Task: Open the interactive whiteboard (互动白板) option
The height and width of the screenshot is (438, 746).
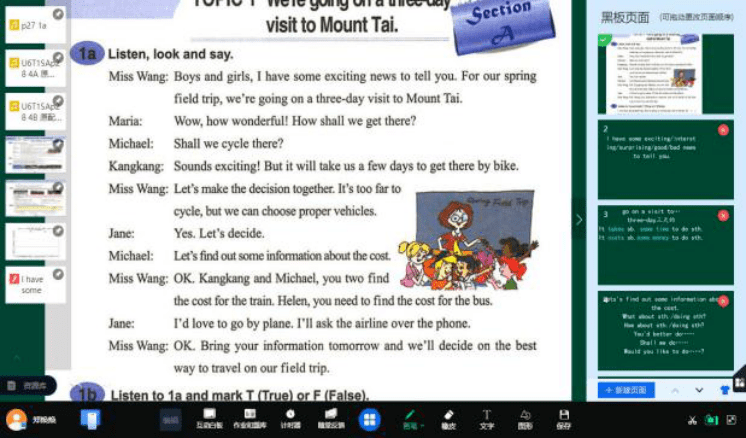Action: (x=210, y=418)
